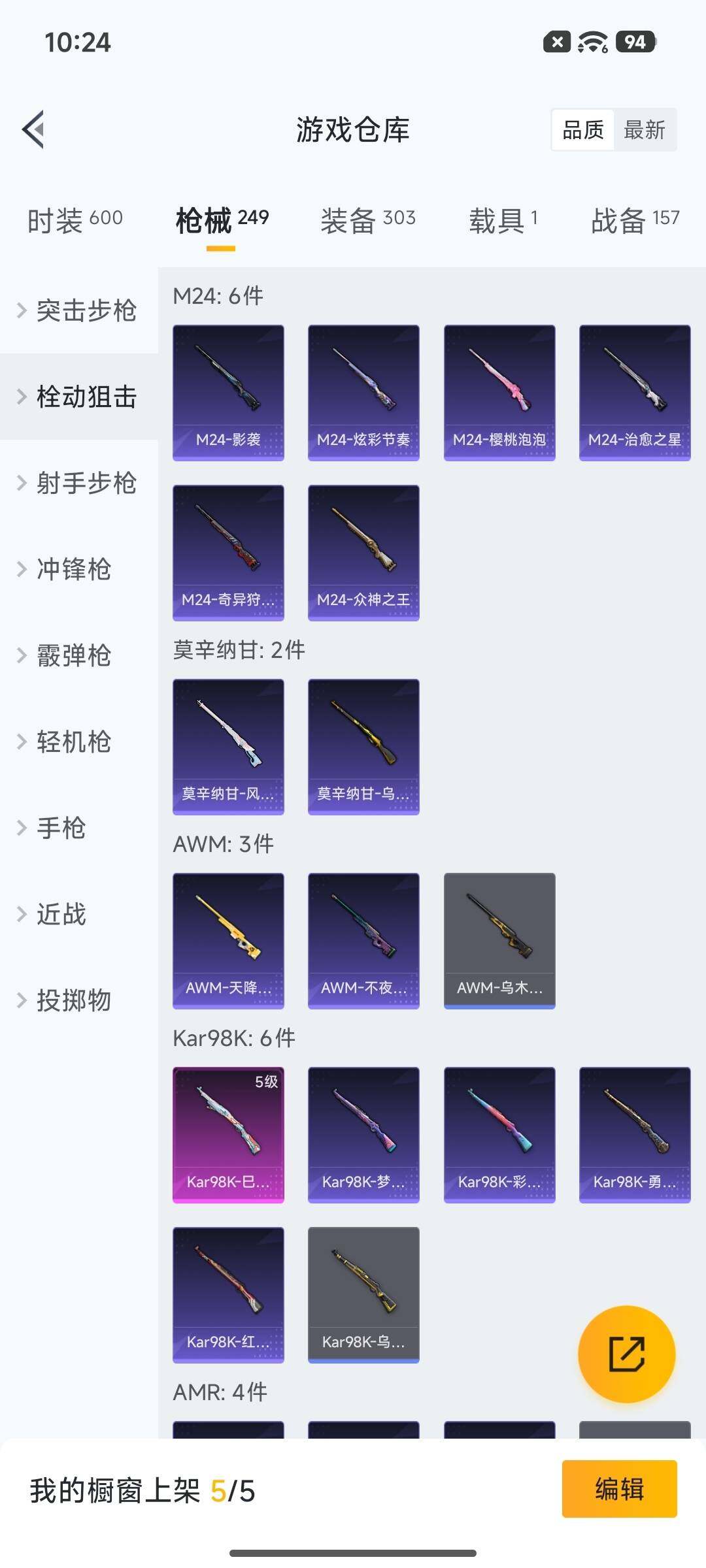The image size is (706, 1568).
Task: Open the level-5 Kar98K-巴 skin
Action: click(x=228, y=1134)
